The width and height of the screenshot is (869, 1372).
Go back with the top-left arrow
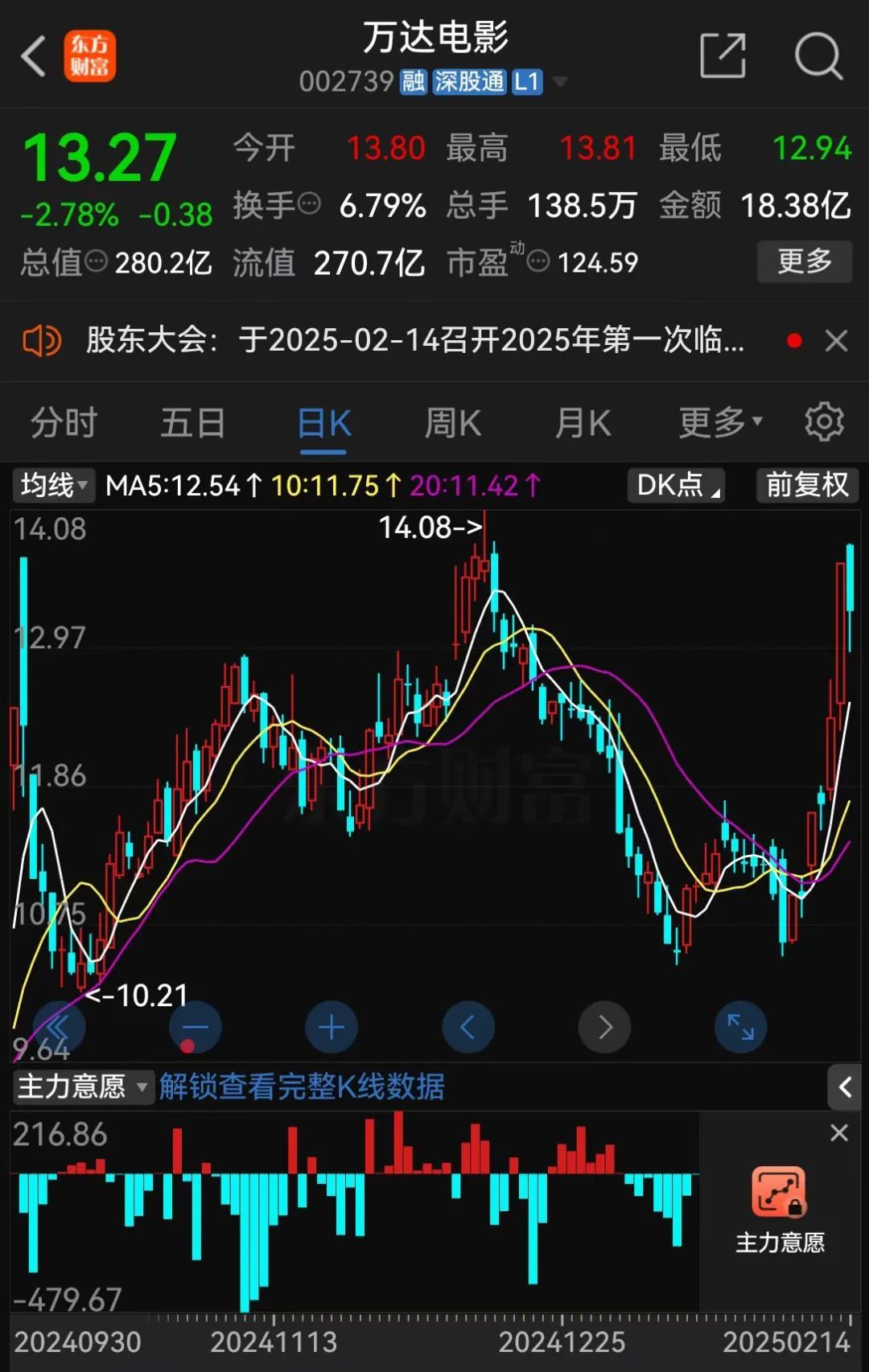pos(34,56)
